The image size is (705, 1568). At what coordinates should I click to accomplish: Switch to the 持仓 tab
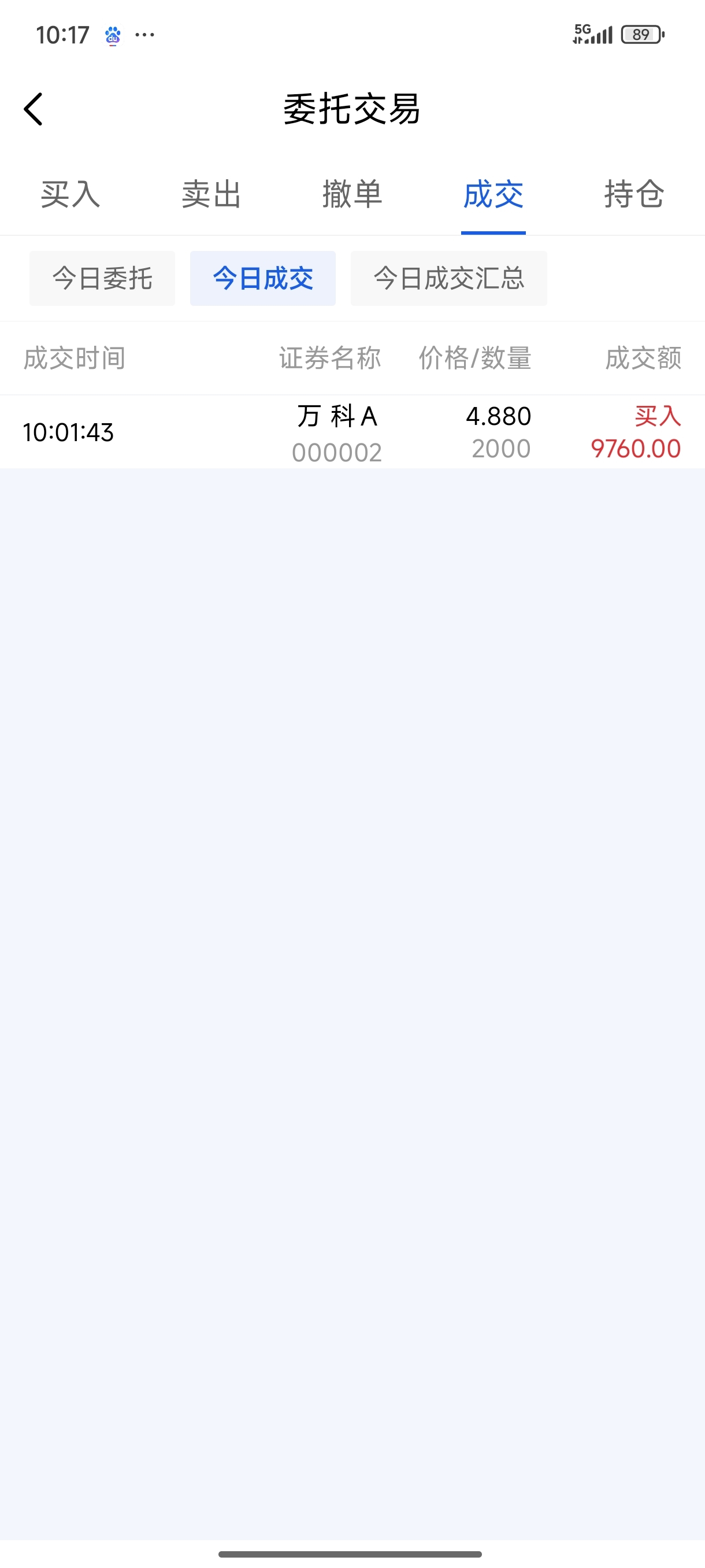[633, 195]
